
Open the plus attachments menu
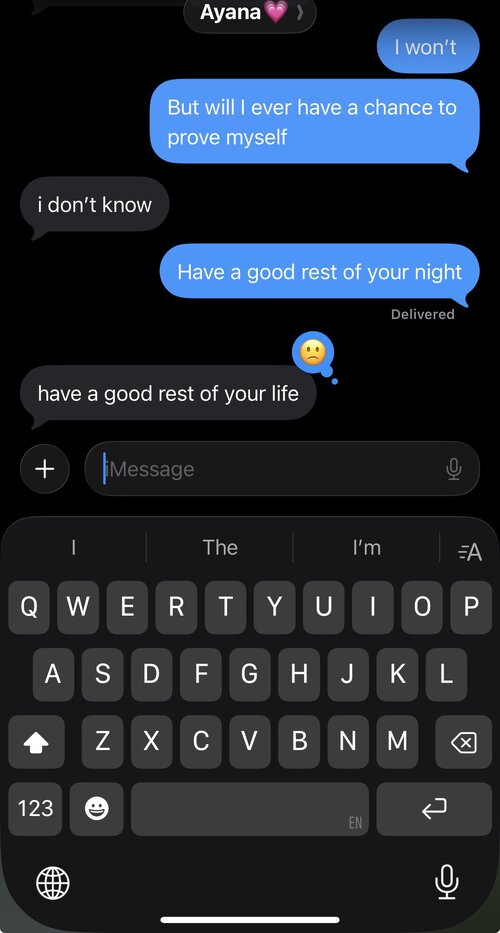pos(45,469)
